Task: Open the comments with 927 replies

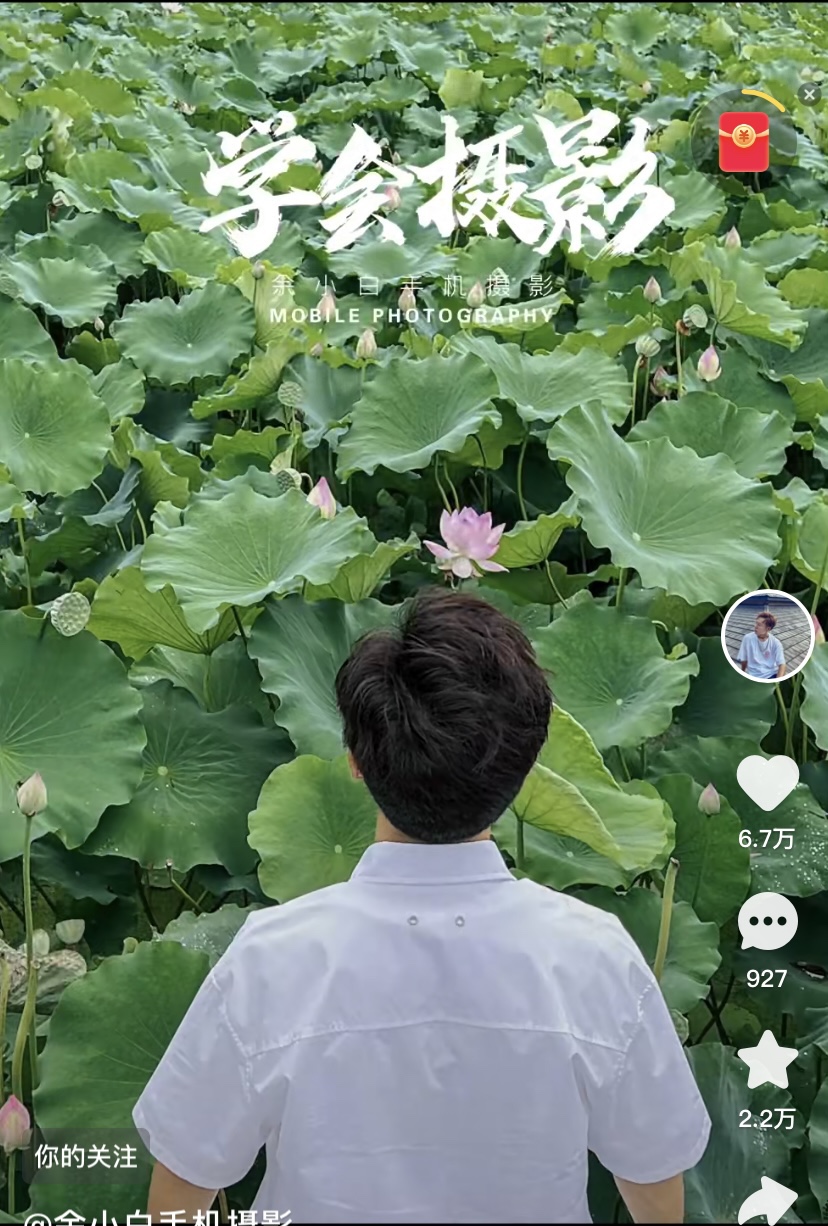Action: tap(767, 922)
